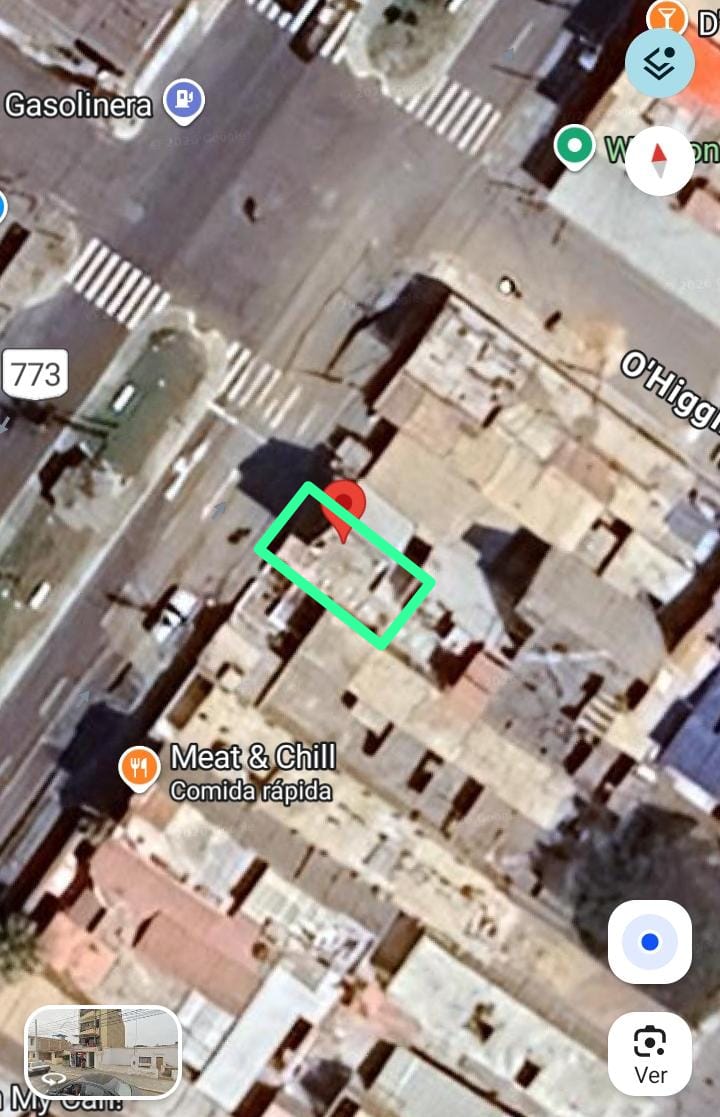
Task: Open the Ver camera lens button
Action: (650, 1053)
